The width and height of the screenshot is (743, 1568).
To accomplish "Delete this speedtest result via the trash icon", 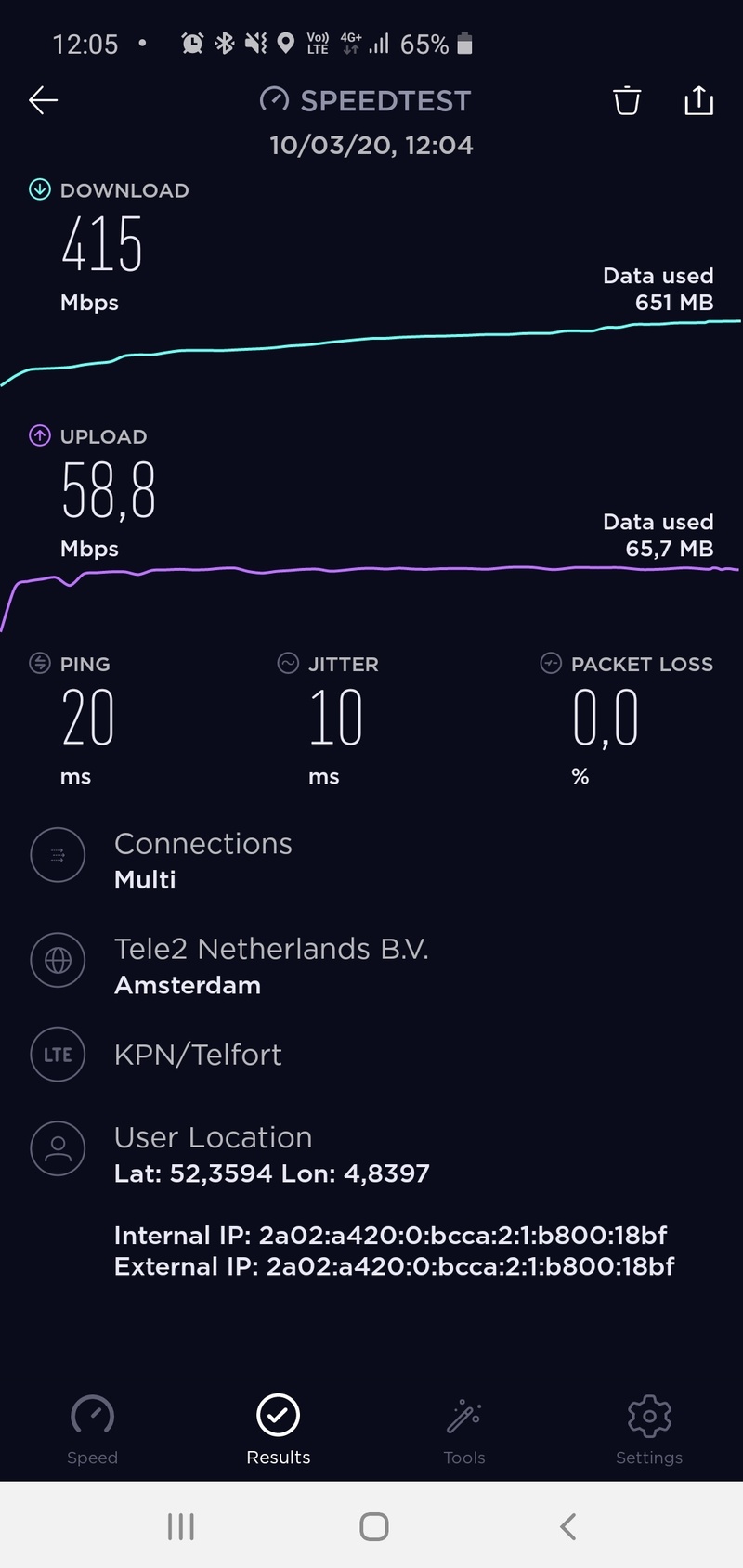I will coord(626,100).
